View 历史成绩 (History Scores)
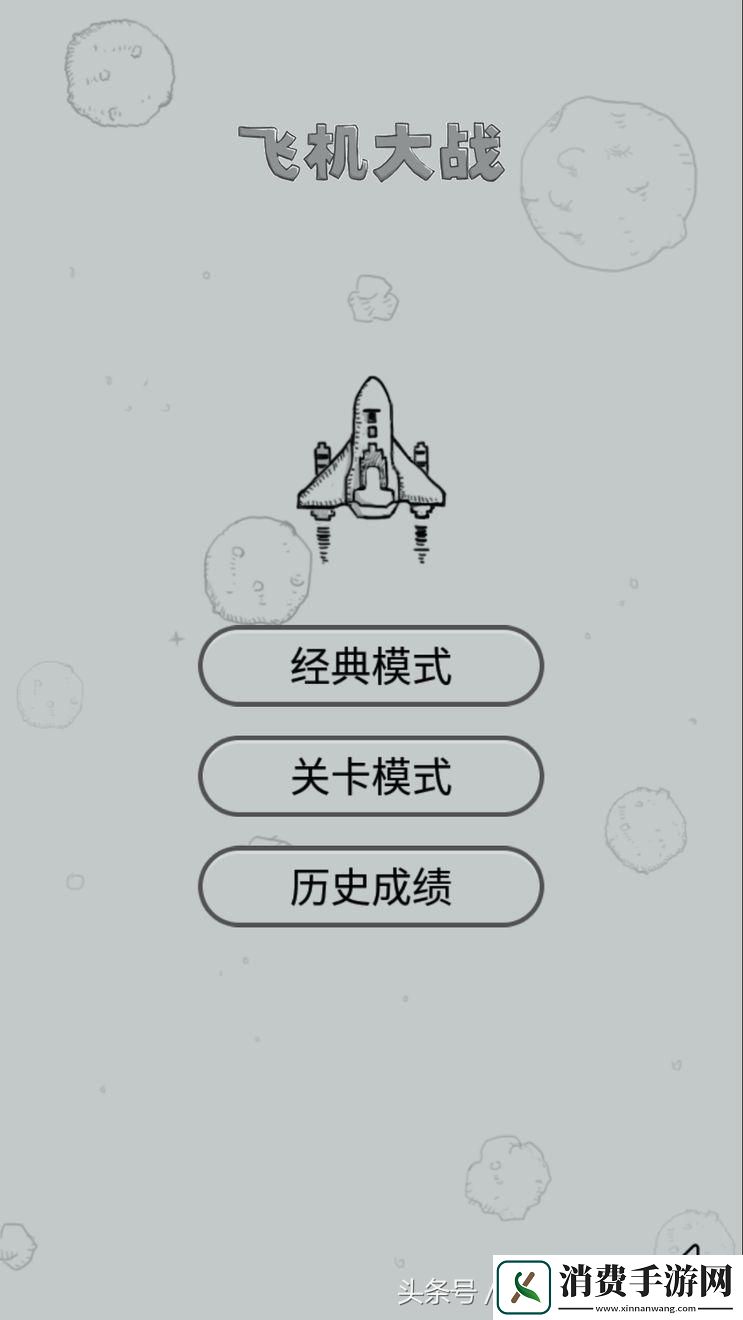 (370, 887)
